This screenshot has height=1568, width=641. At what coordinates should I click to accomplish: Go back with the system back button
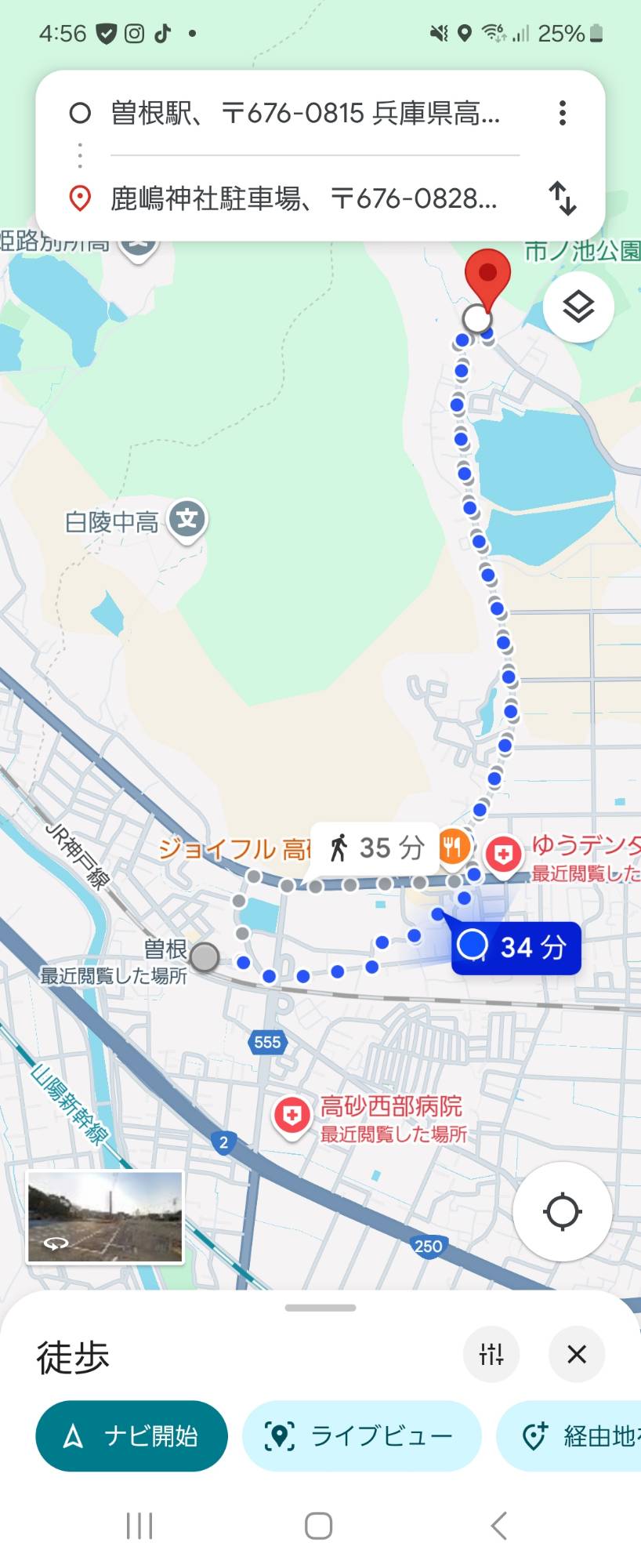tap(498, 1526)
